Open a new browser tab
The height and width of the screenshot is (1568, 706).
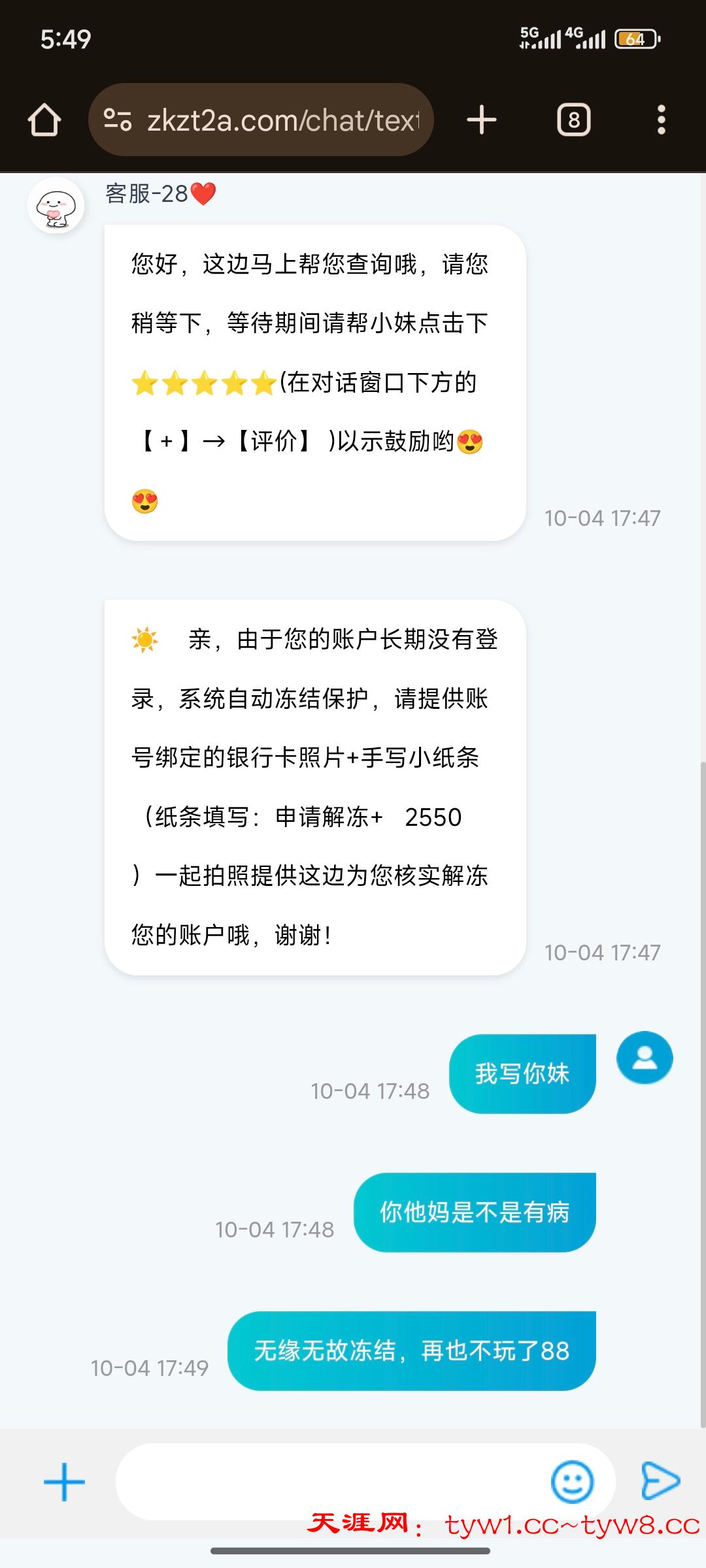[x=482, y=120]
